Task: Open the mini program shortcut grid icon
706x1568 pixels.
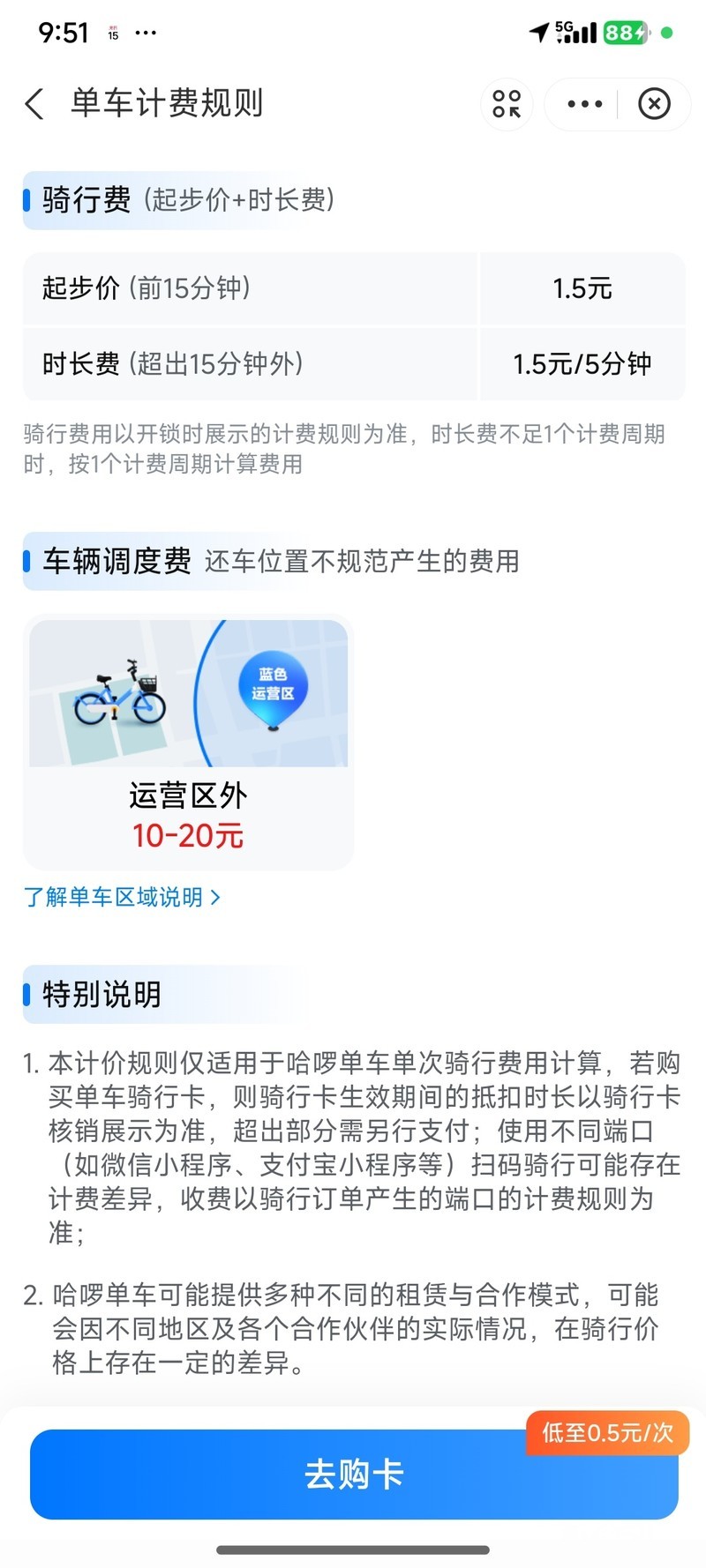Action: coord(507,104)
